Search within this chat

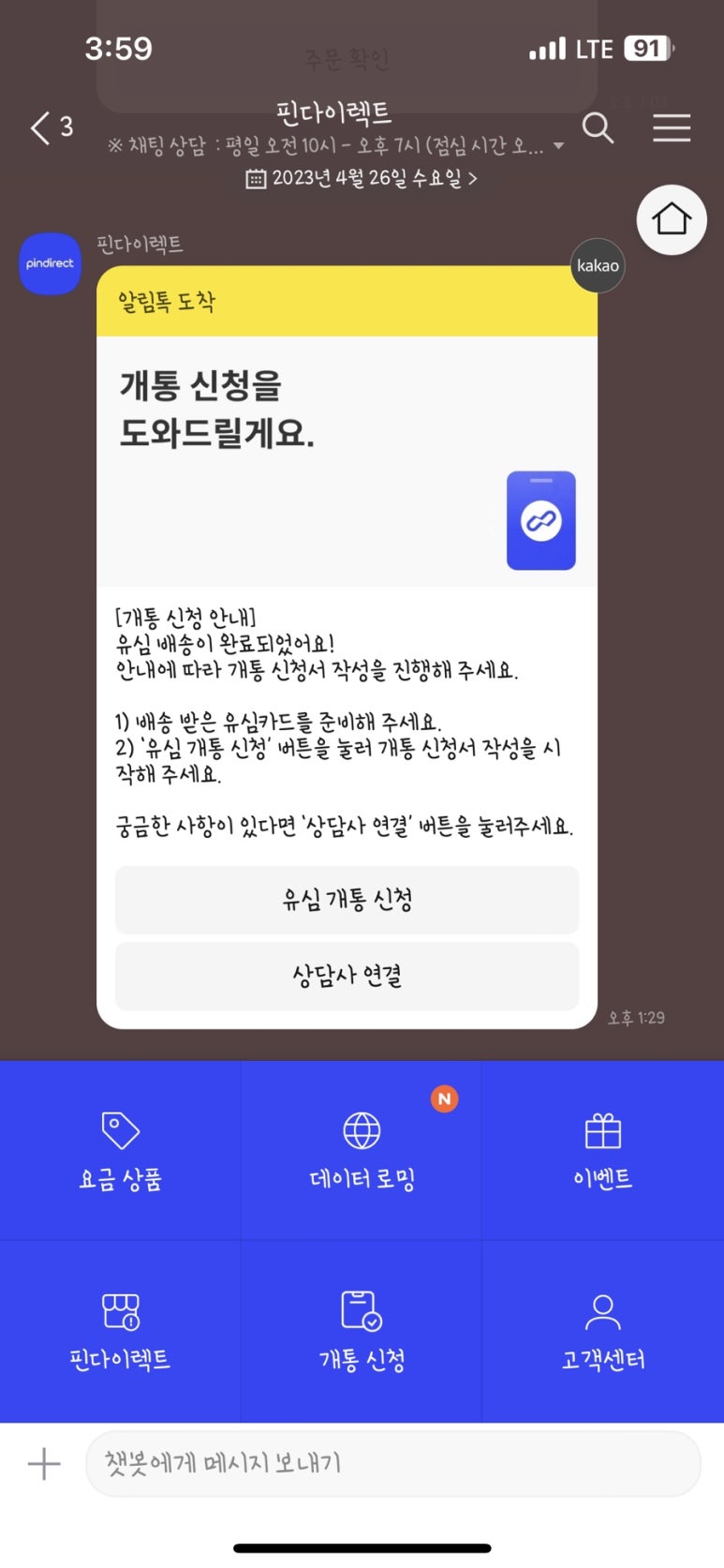click(598, 127)
